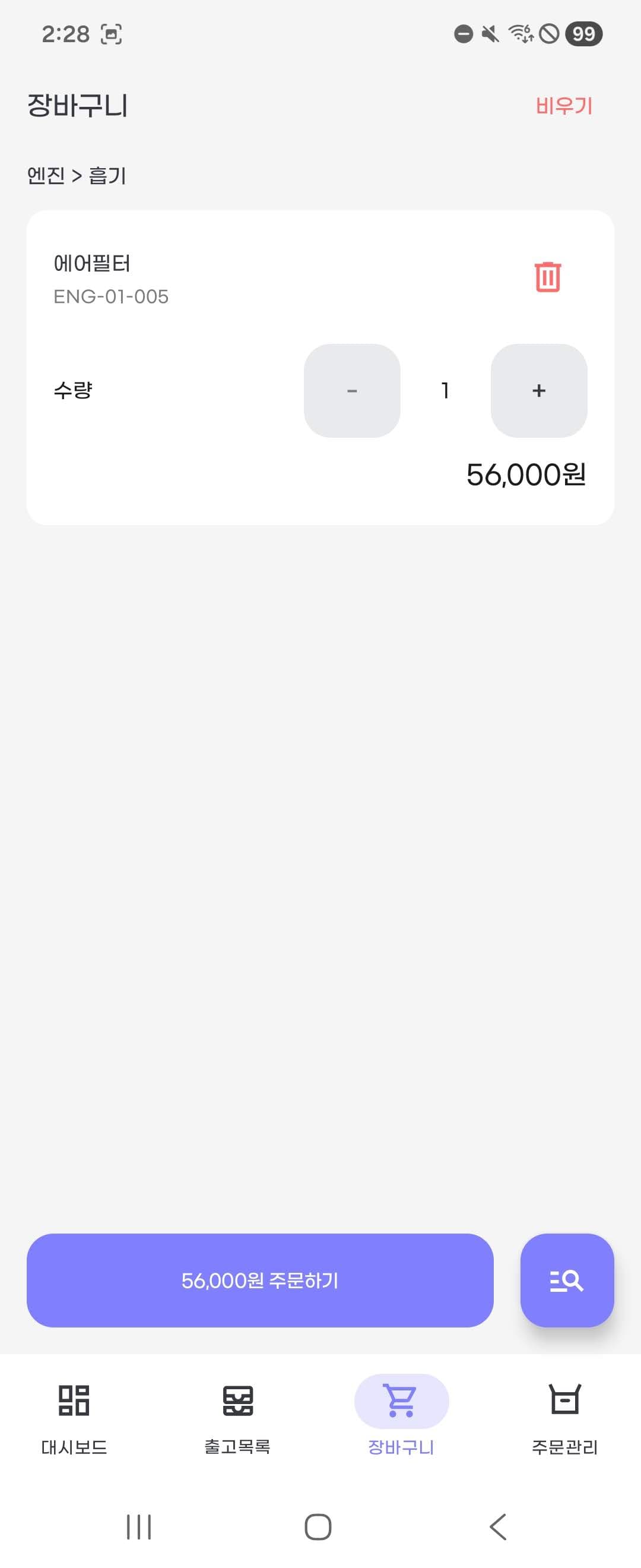Tap 비우기 to empty the cart
Image resolution: width=641 pixels, height=1568 pixels.
coord(564,106)
